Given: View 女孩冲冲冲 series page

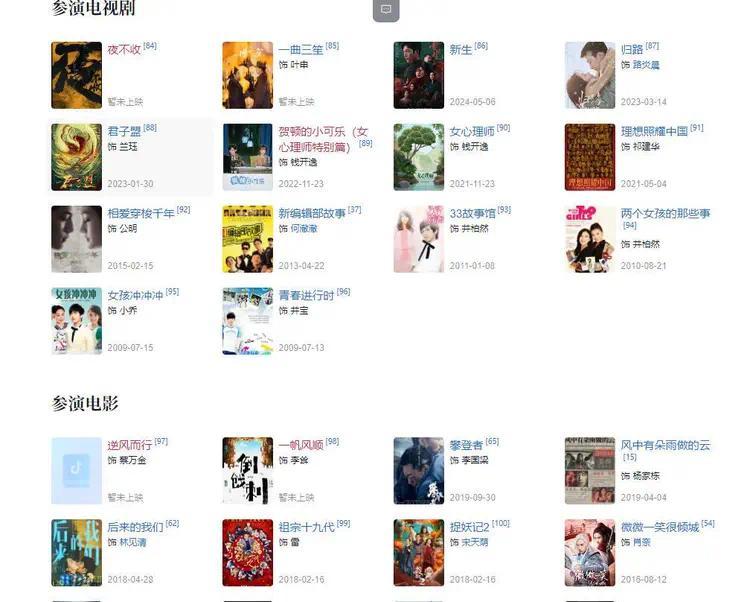Looking at the screenshot, I should (x=135, y=296).
